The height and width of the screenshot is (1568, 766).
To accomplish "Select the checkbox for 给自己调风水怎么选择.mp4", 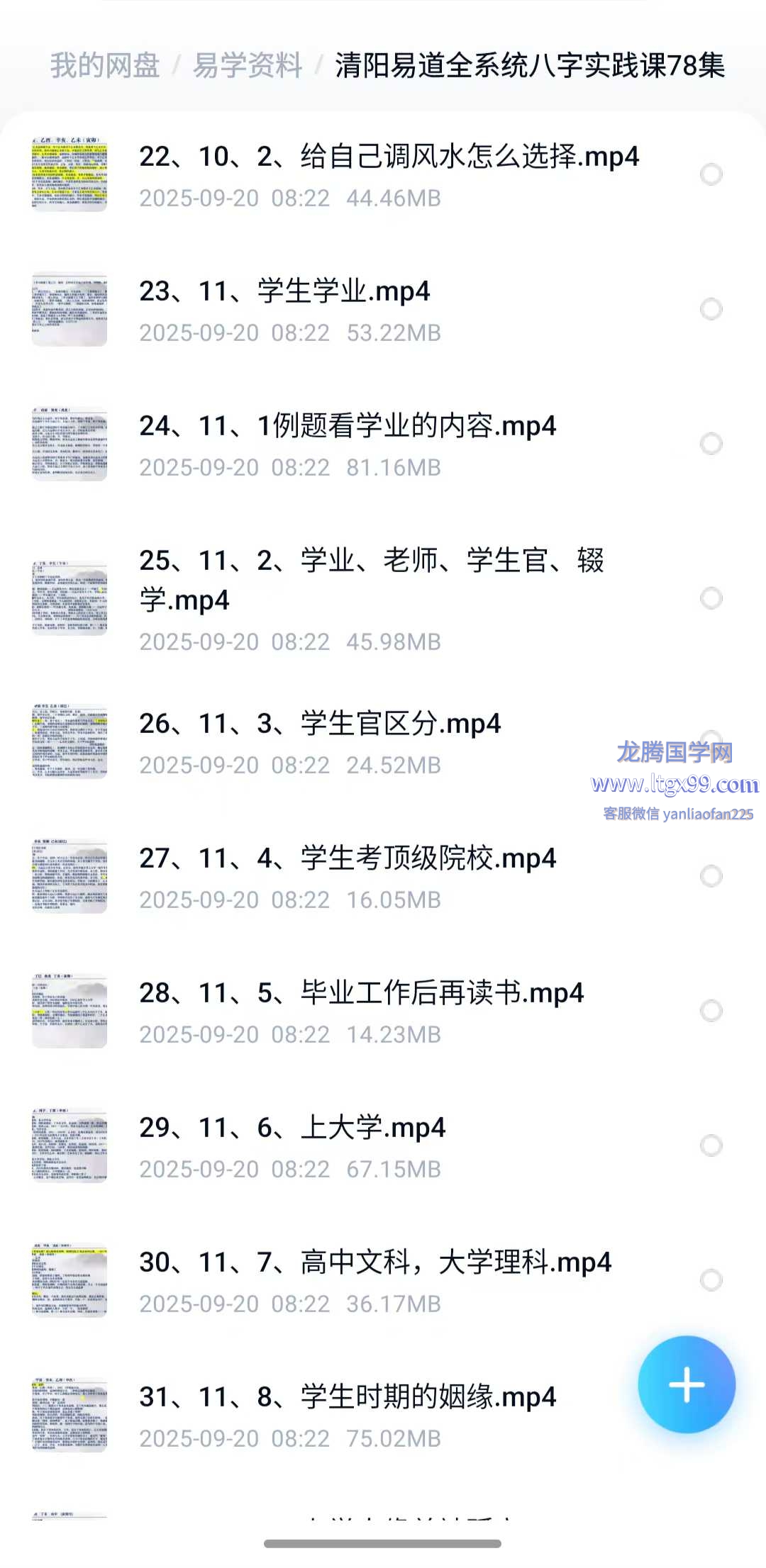I will point(711,174).
